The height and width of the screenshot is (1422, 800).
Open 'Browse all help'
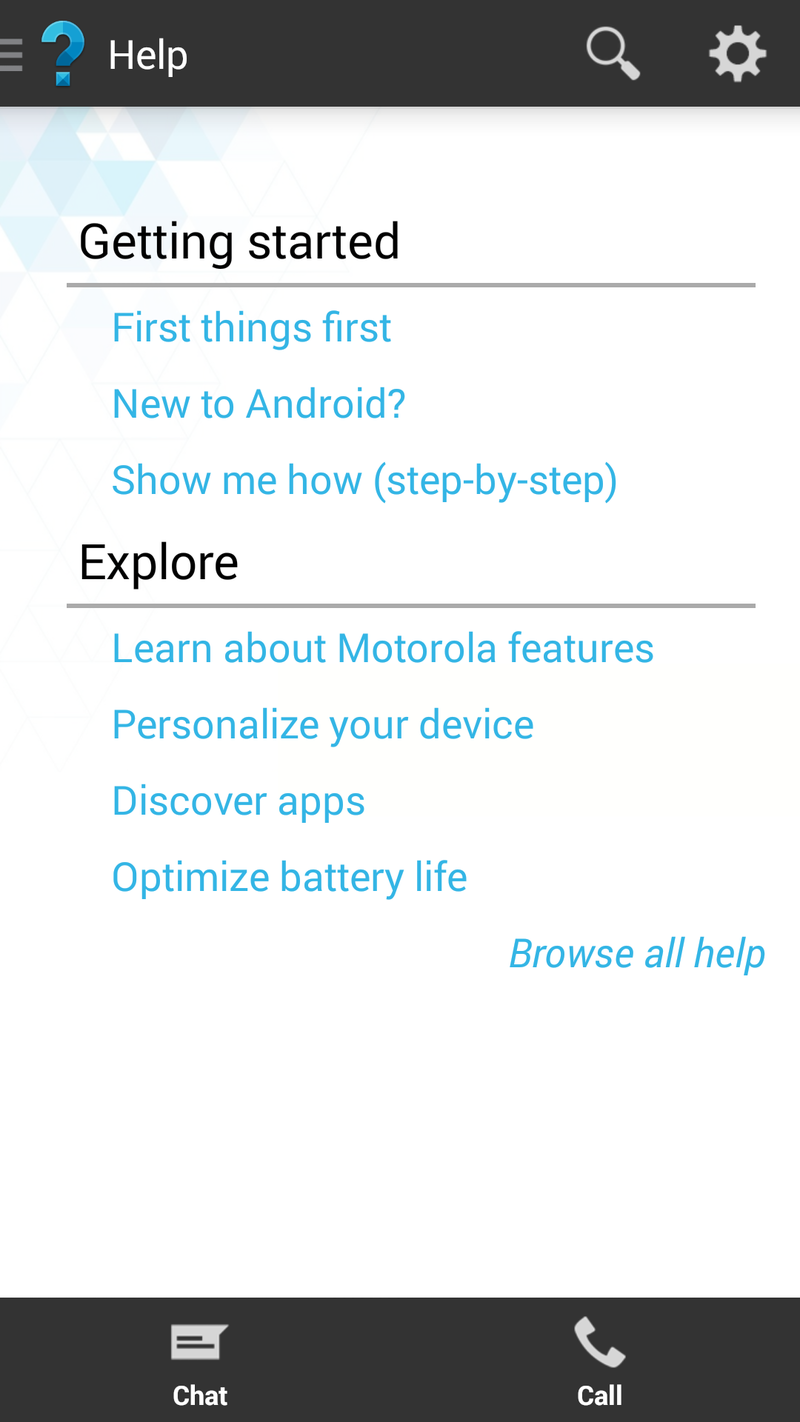[637, 953]
